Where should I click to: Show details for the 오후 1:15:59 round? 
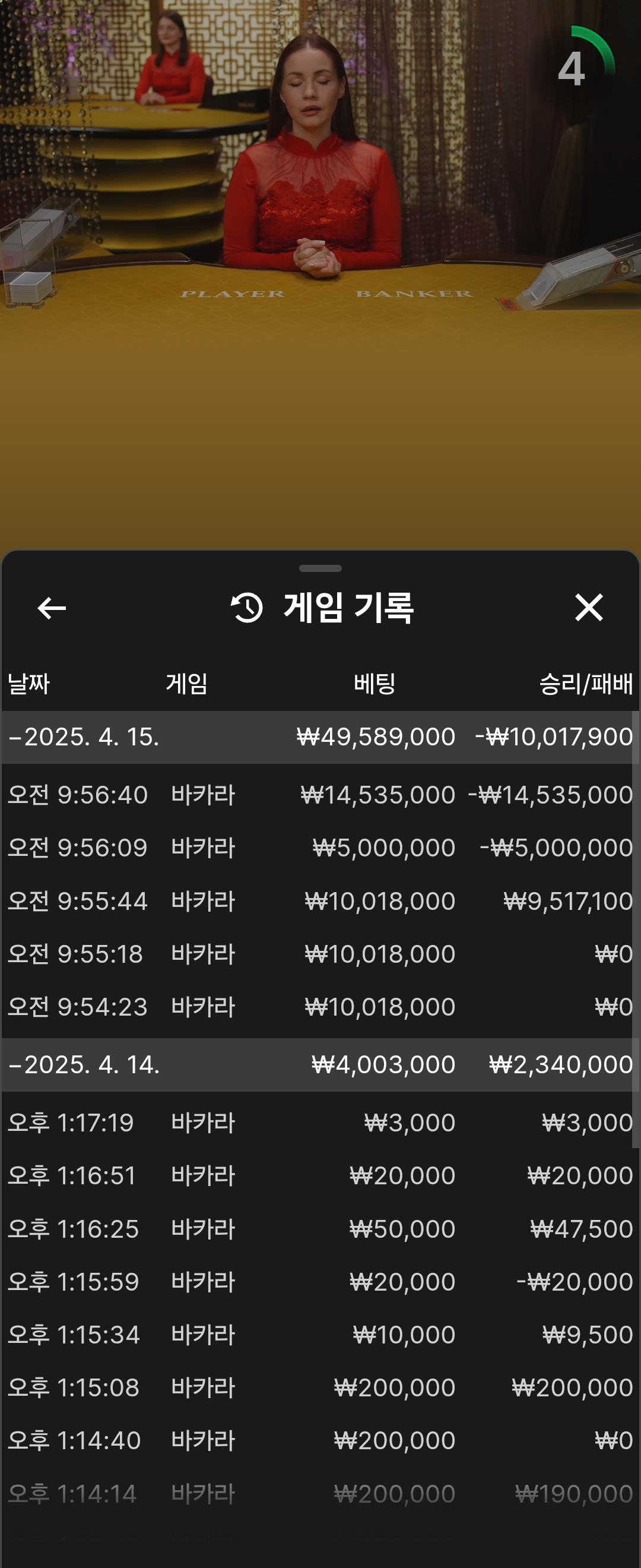click(320, 1282)
